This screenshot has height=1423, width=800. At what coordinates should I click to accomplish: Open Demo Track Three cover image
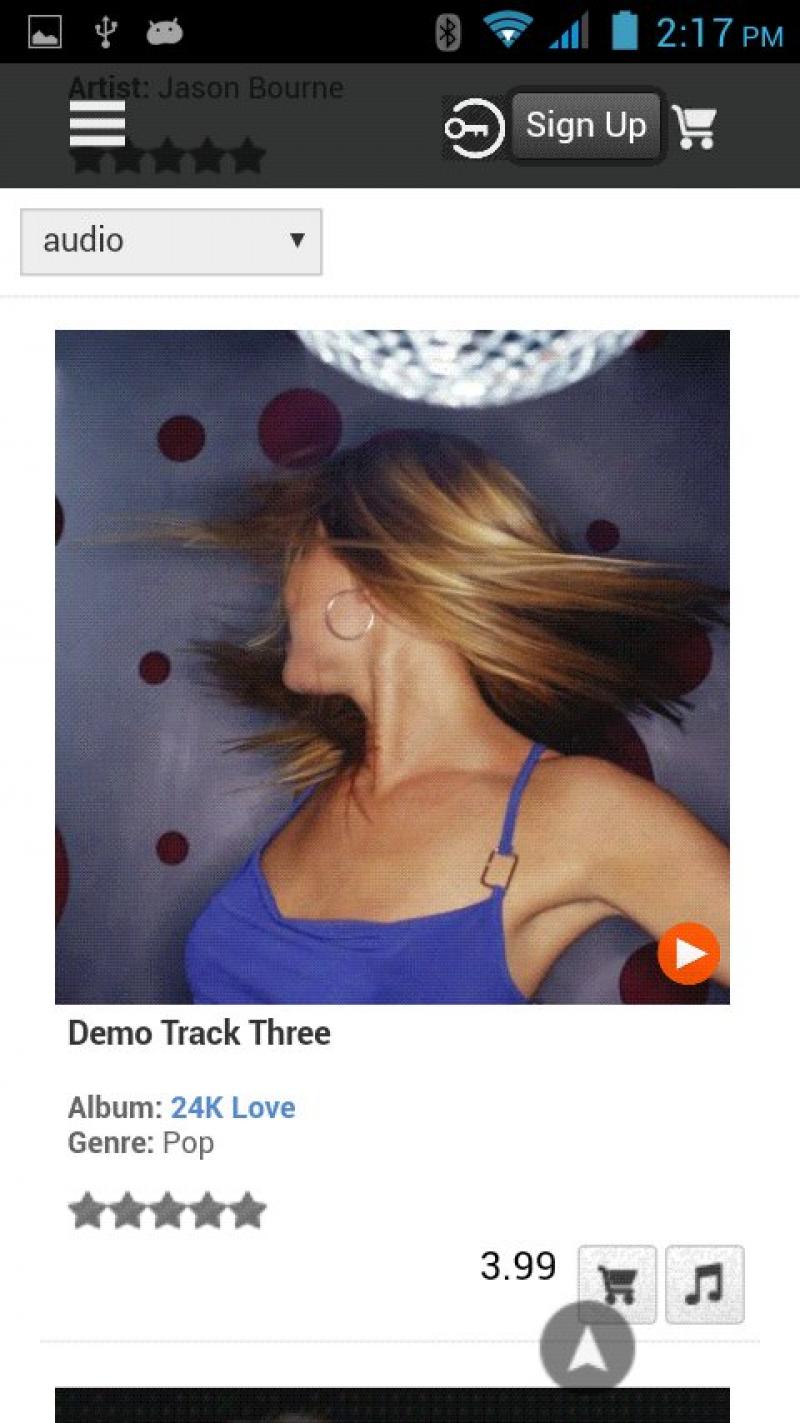coord(392,666)
